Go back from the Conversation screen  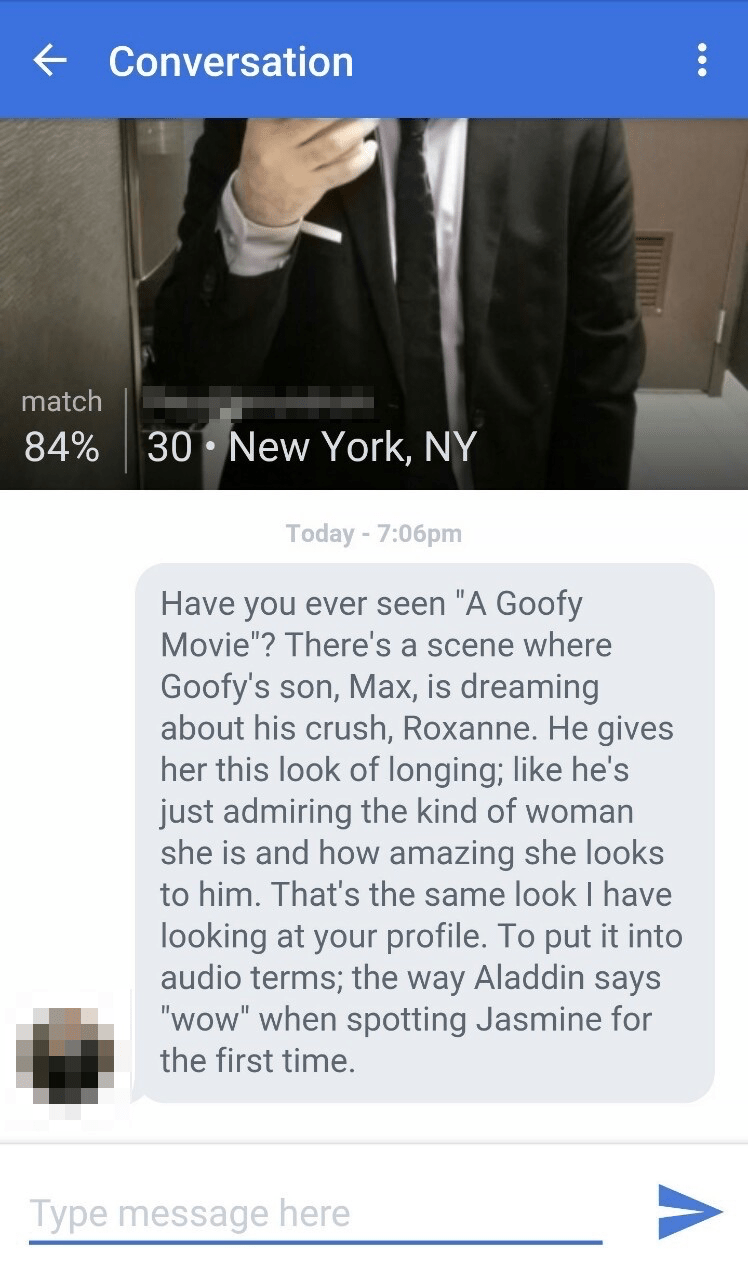coord(50,61)
